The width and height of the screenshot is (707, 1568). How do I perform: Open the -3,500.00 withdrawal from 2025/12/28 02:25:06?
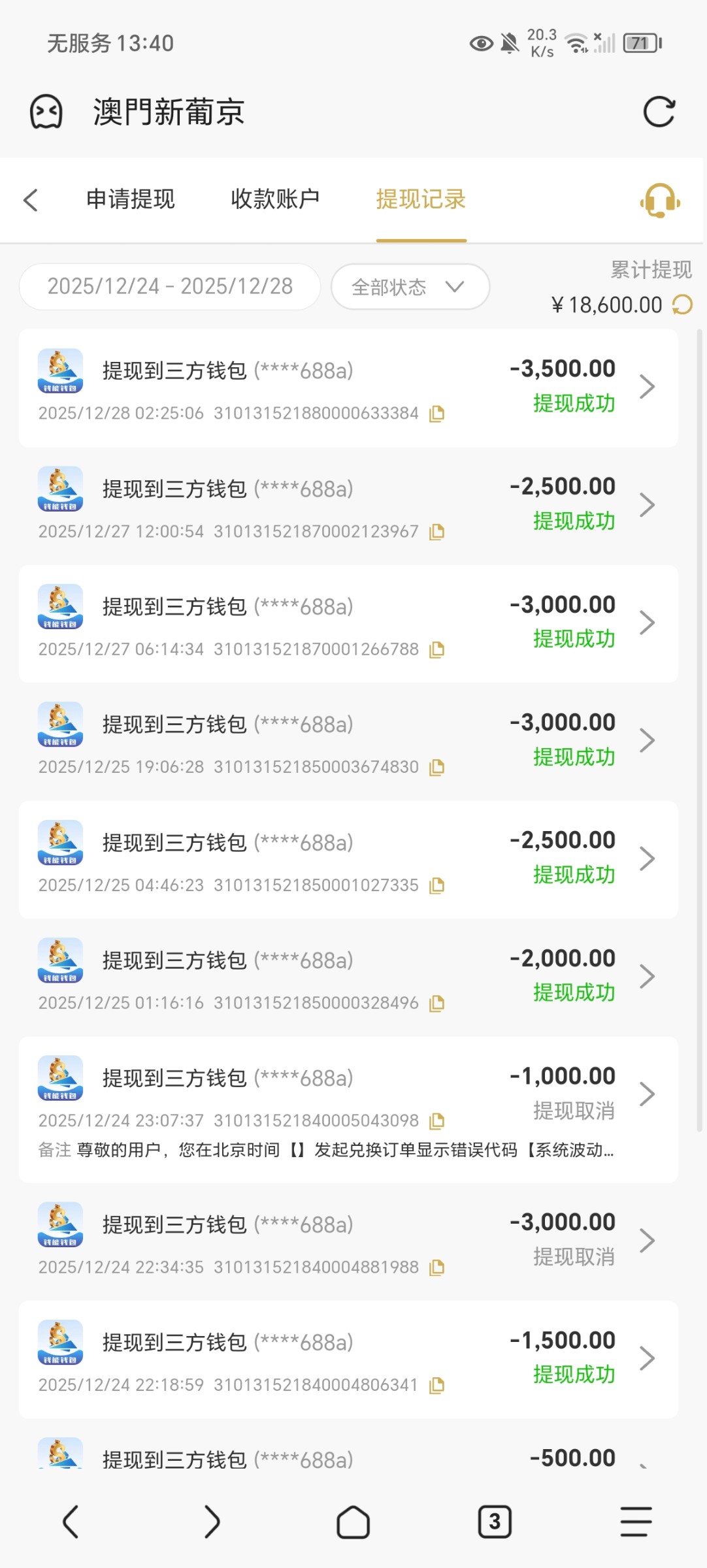348,387
